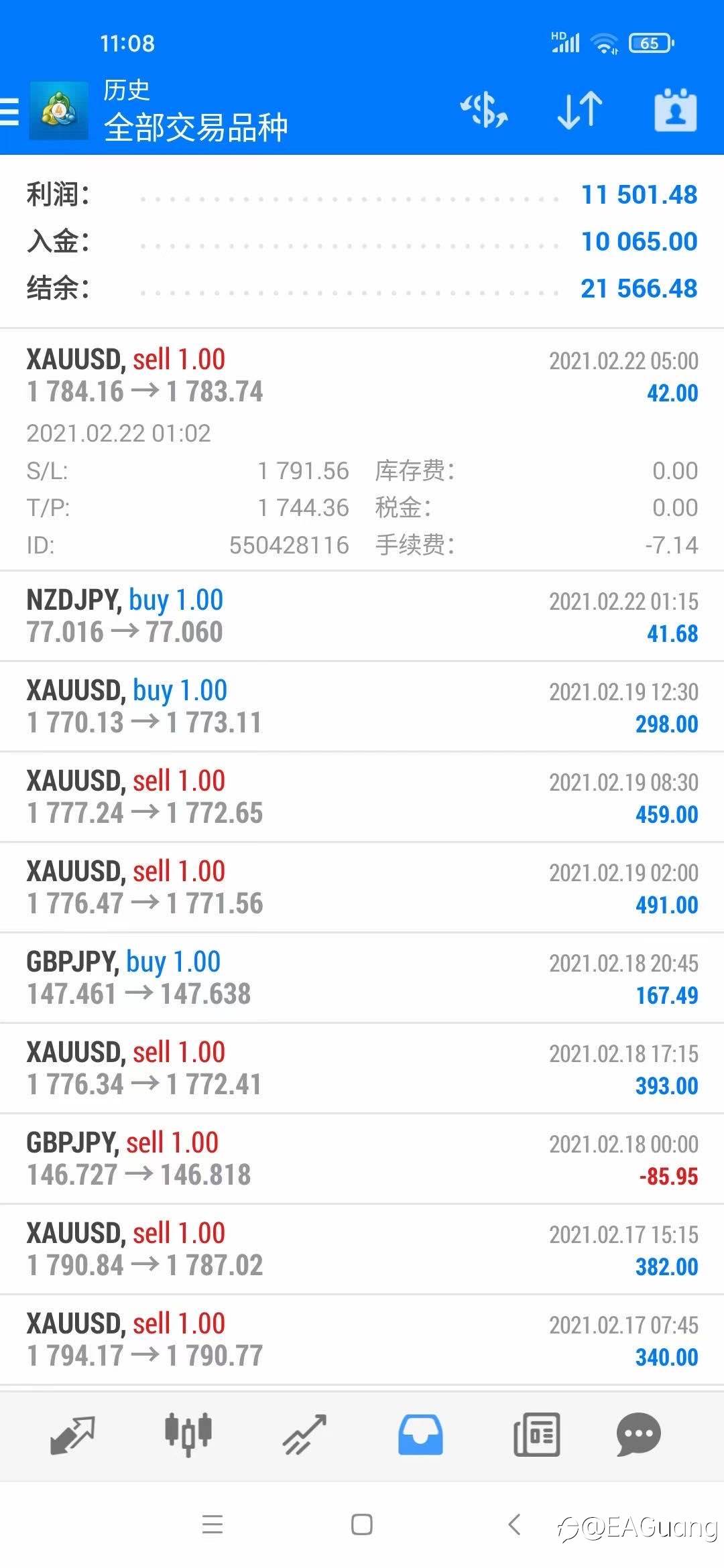Expand the XAUUSD sell trade with 459.00 profit

point(362,797)
